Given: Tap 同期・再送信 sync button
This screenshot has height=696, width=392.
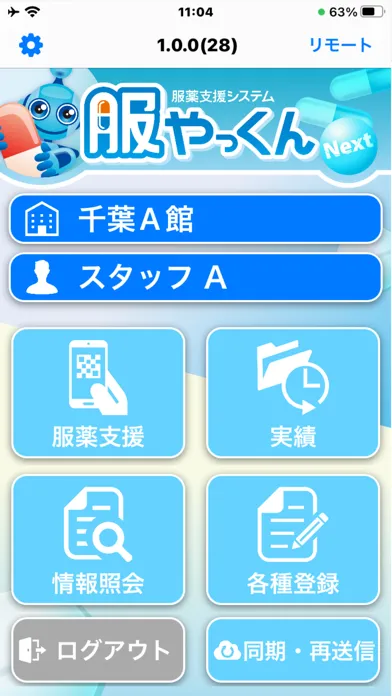Looking at the screenshot, I should coord(293,650).
